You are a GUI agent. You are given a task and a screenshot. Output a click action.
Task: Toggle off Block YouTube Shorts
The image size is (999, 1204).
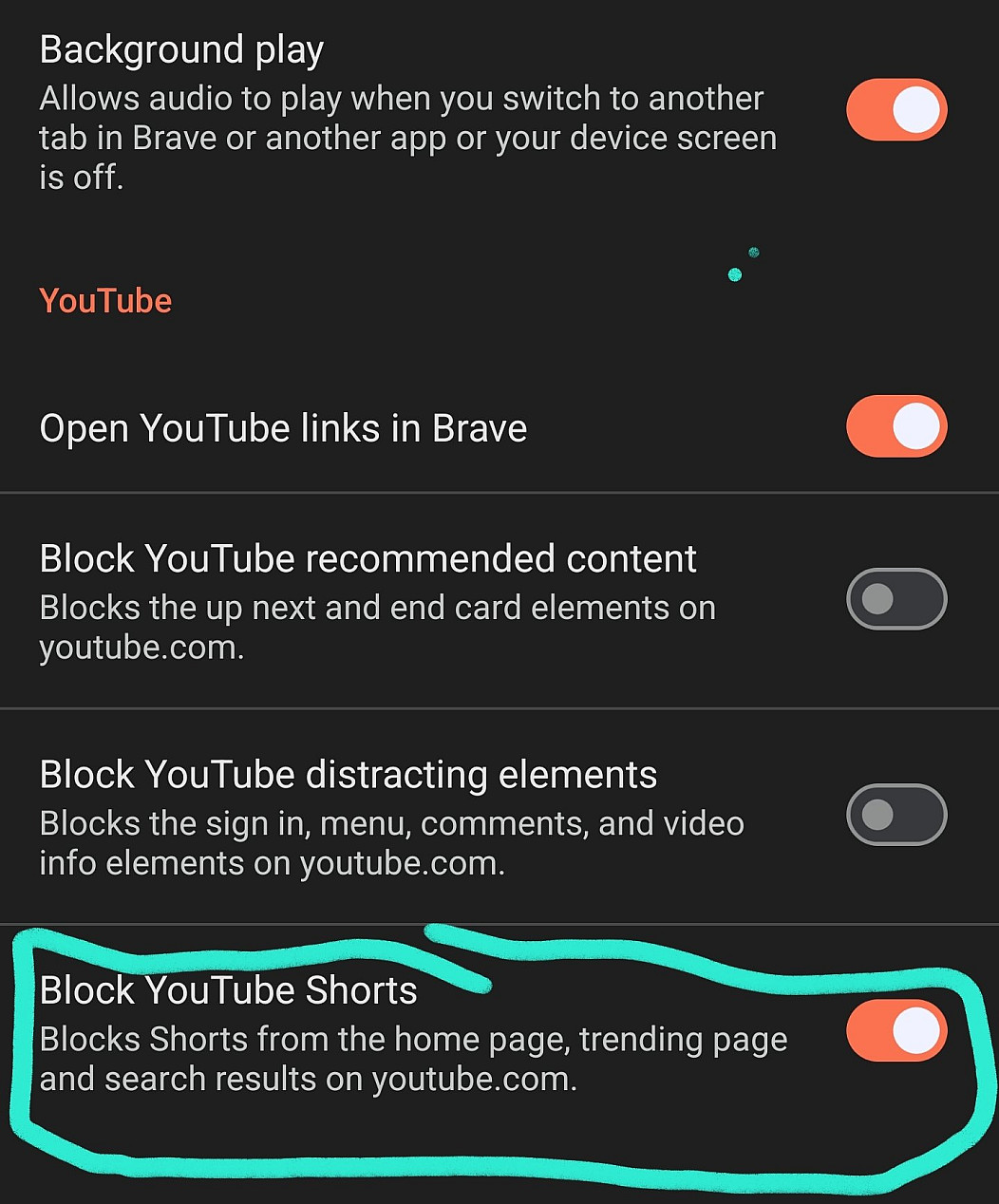896,1031
